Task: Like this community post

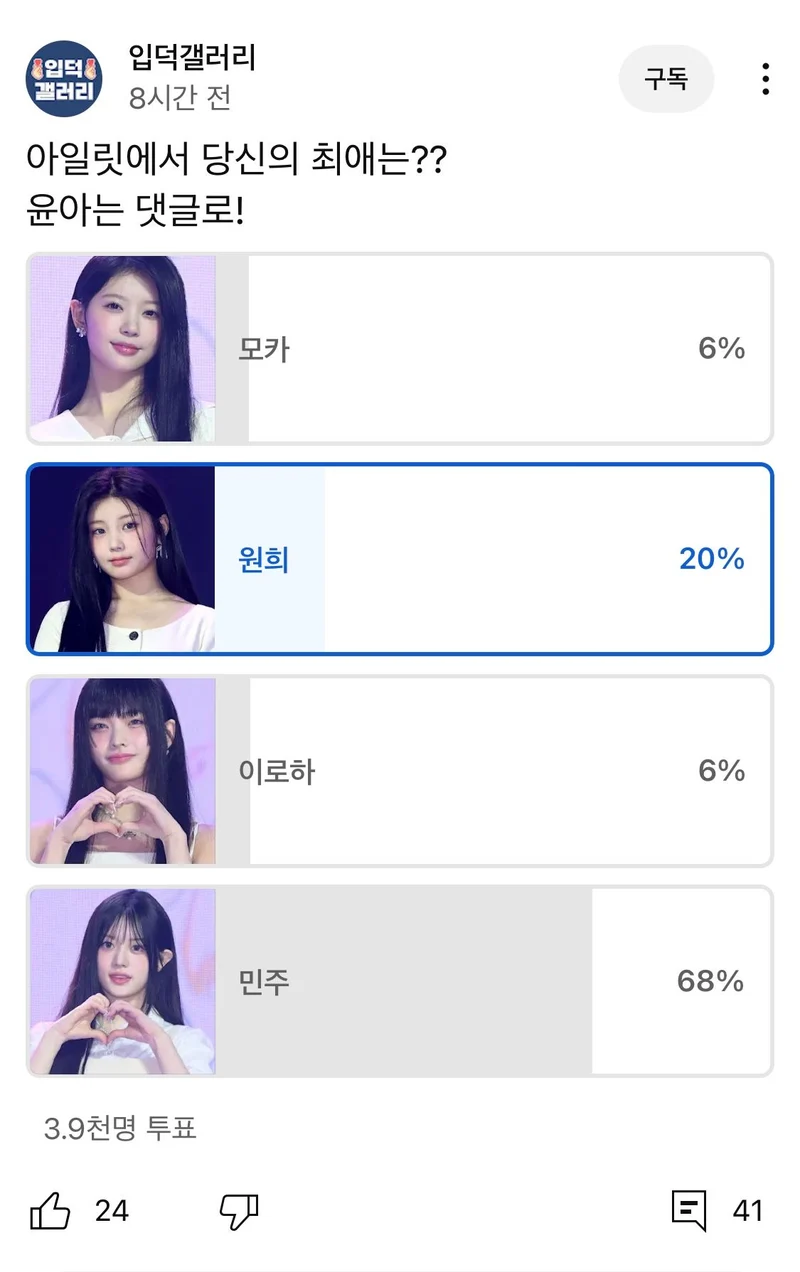Action: 51,1211
